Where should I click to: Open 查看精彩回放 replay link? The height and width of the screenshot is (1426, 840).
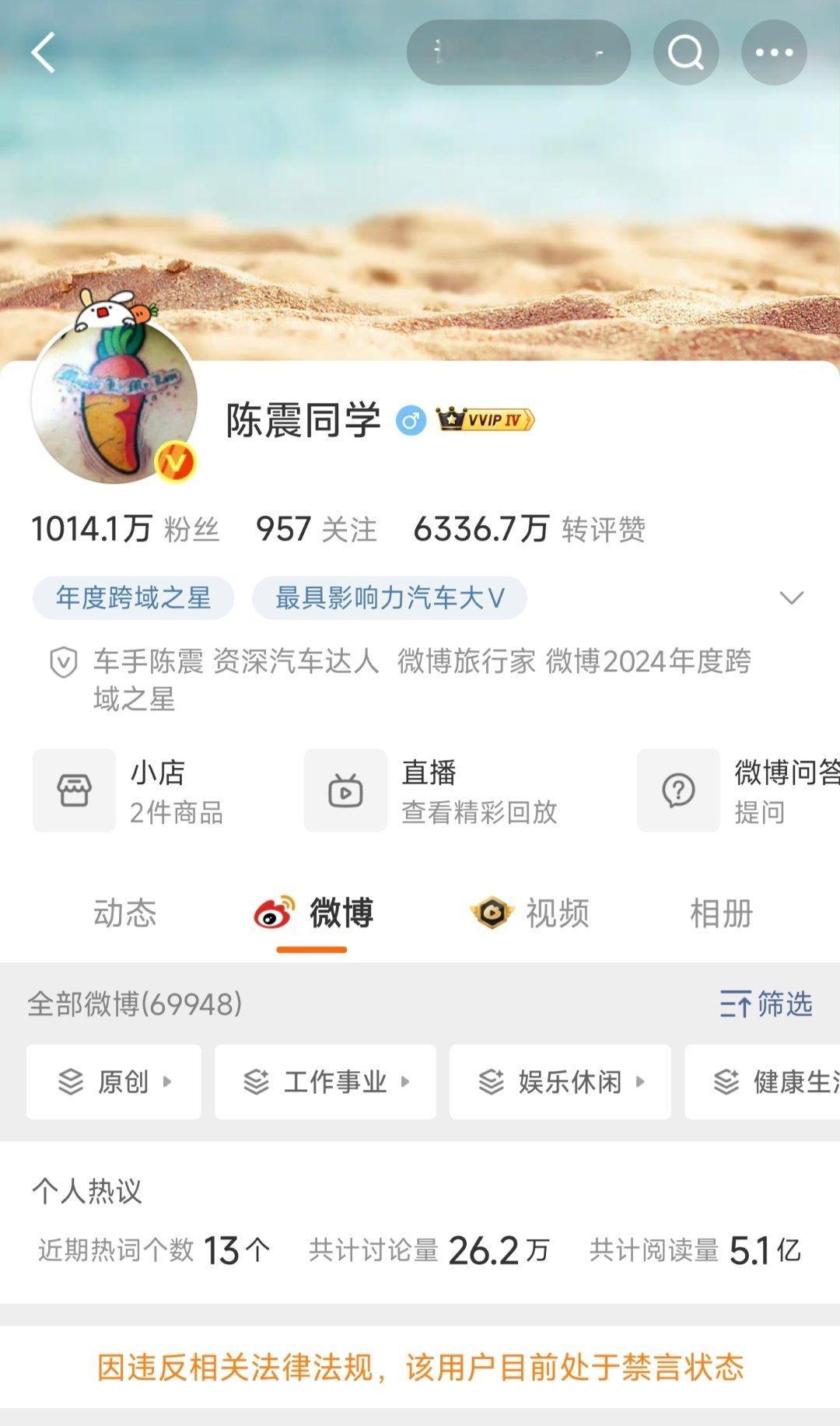pos(480,814)
